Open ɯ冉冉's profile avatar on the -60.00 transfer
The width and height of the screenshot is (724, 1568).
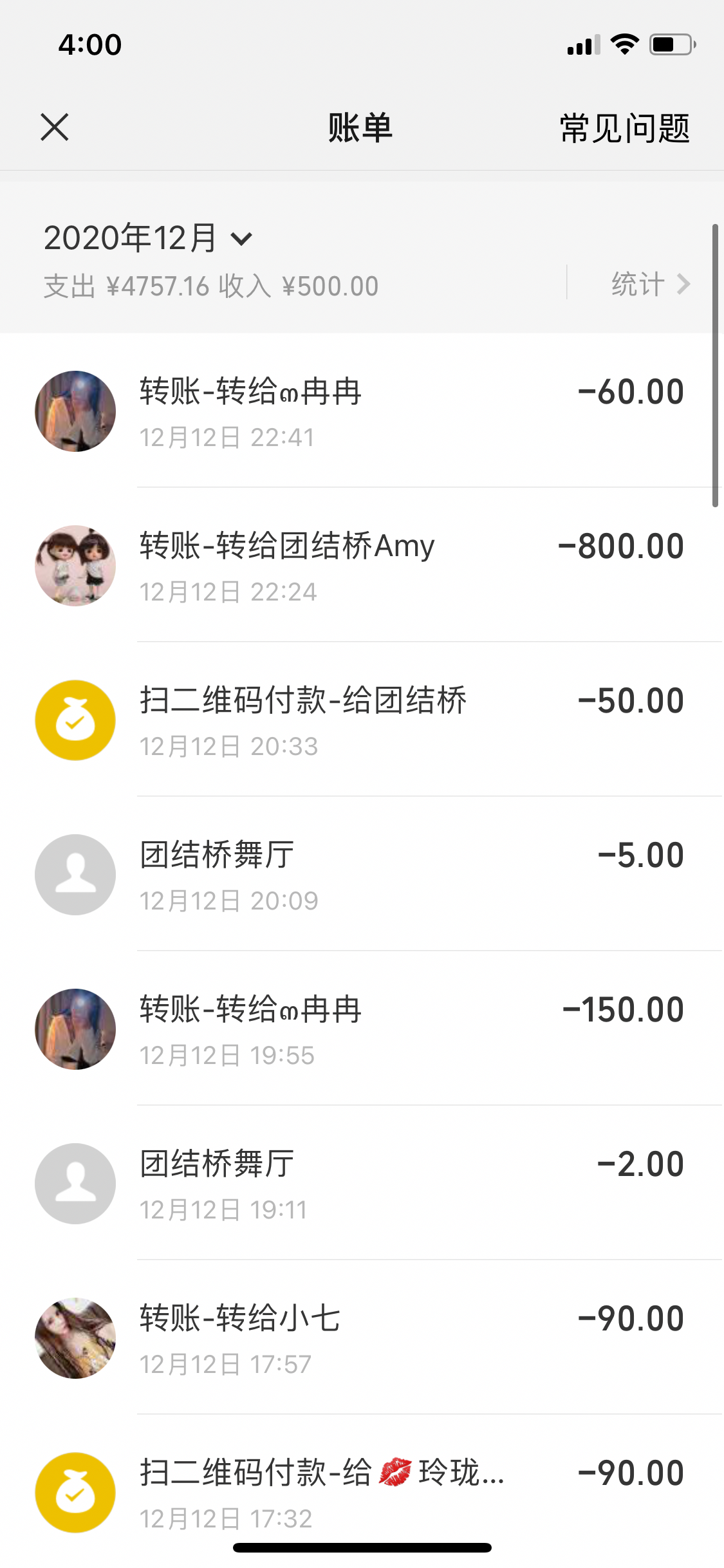point(75,411)
